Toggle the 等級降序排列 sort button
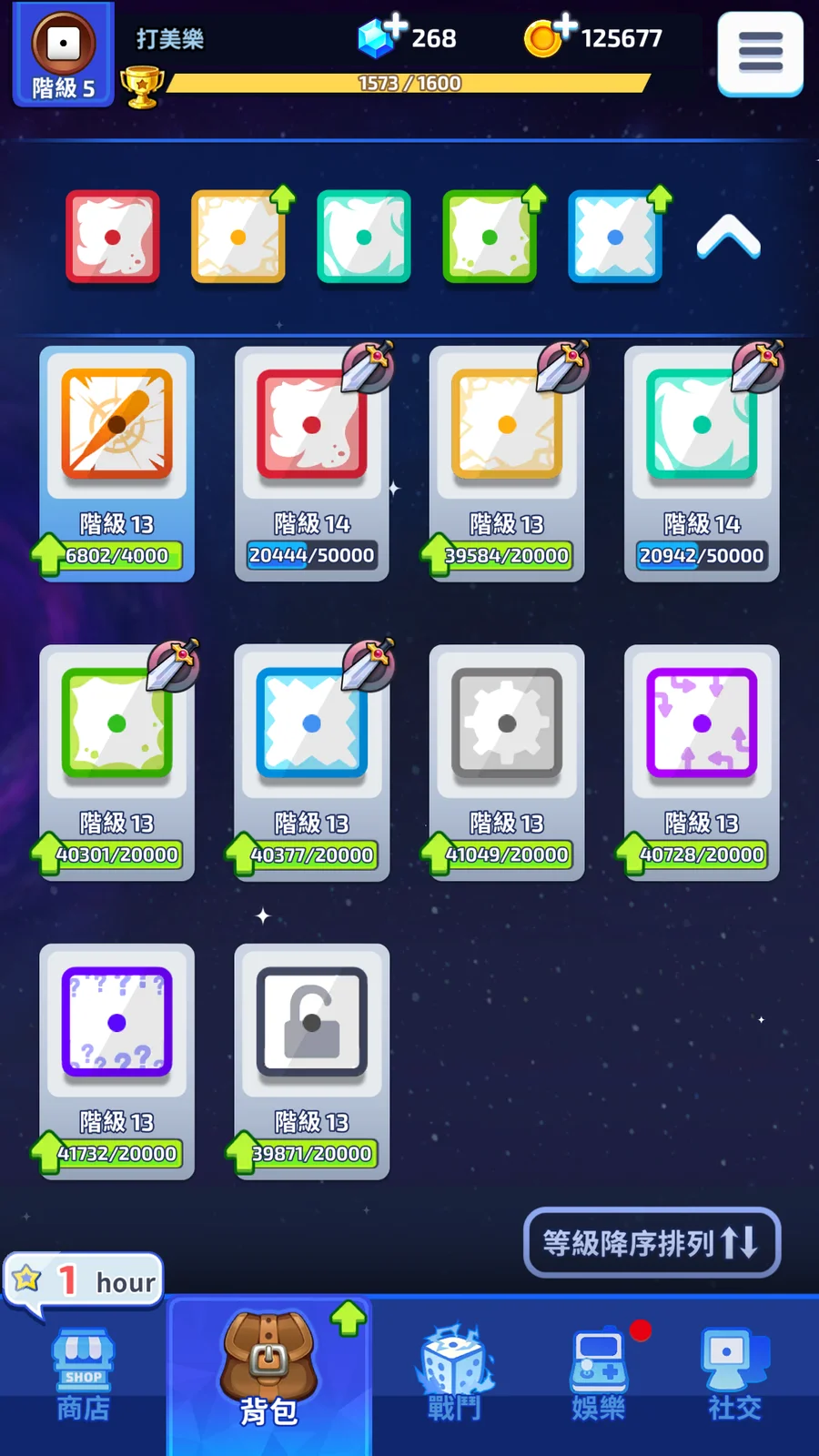This screenshot has height=1456, width=819. click(652, 1242)
